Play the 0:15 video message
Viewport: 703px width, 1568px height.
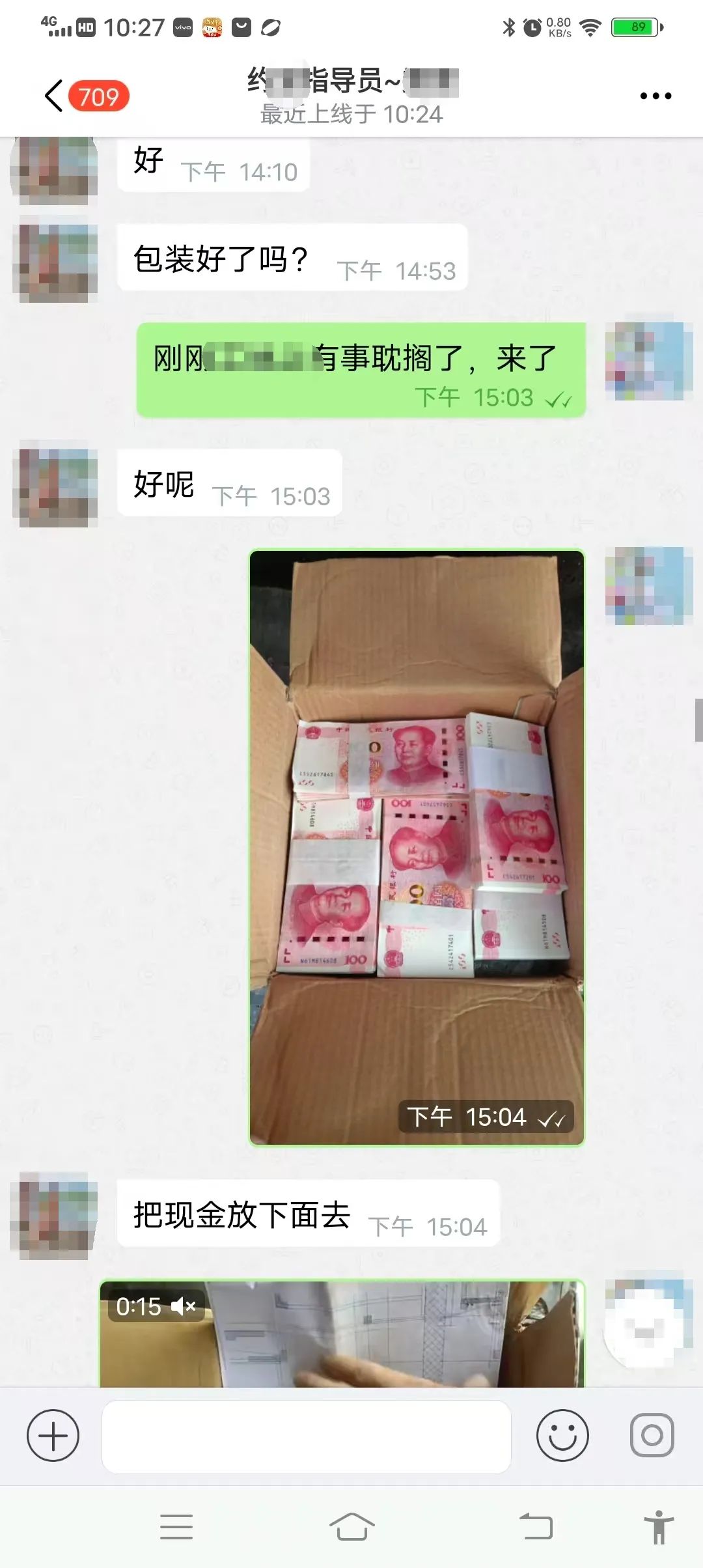[342, 1334]
